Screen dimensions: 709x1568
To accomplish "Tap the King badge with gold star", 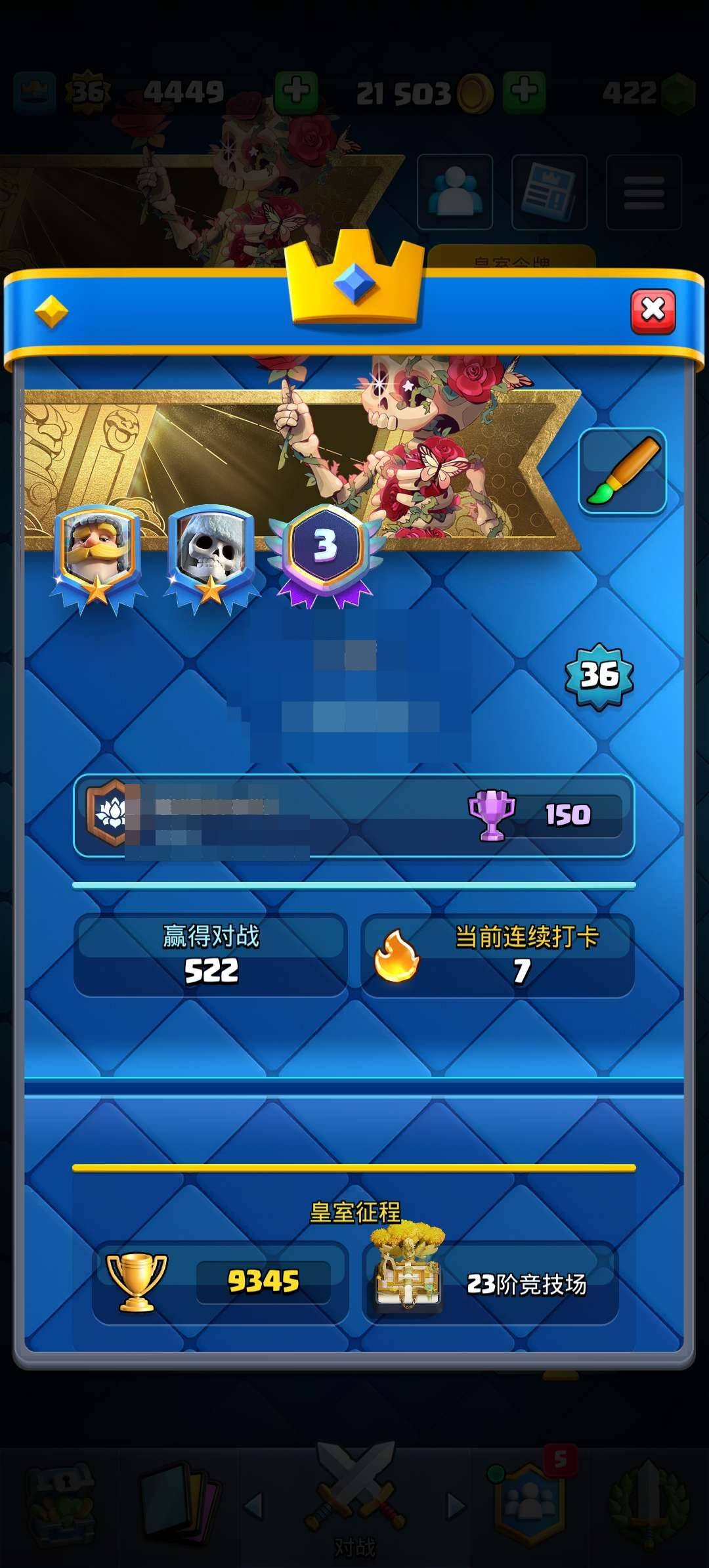I will [98, 557].
